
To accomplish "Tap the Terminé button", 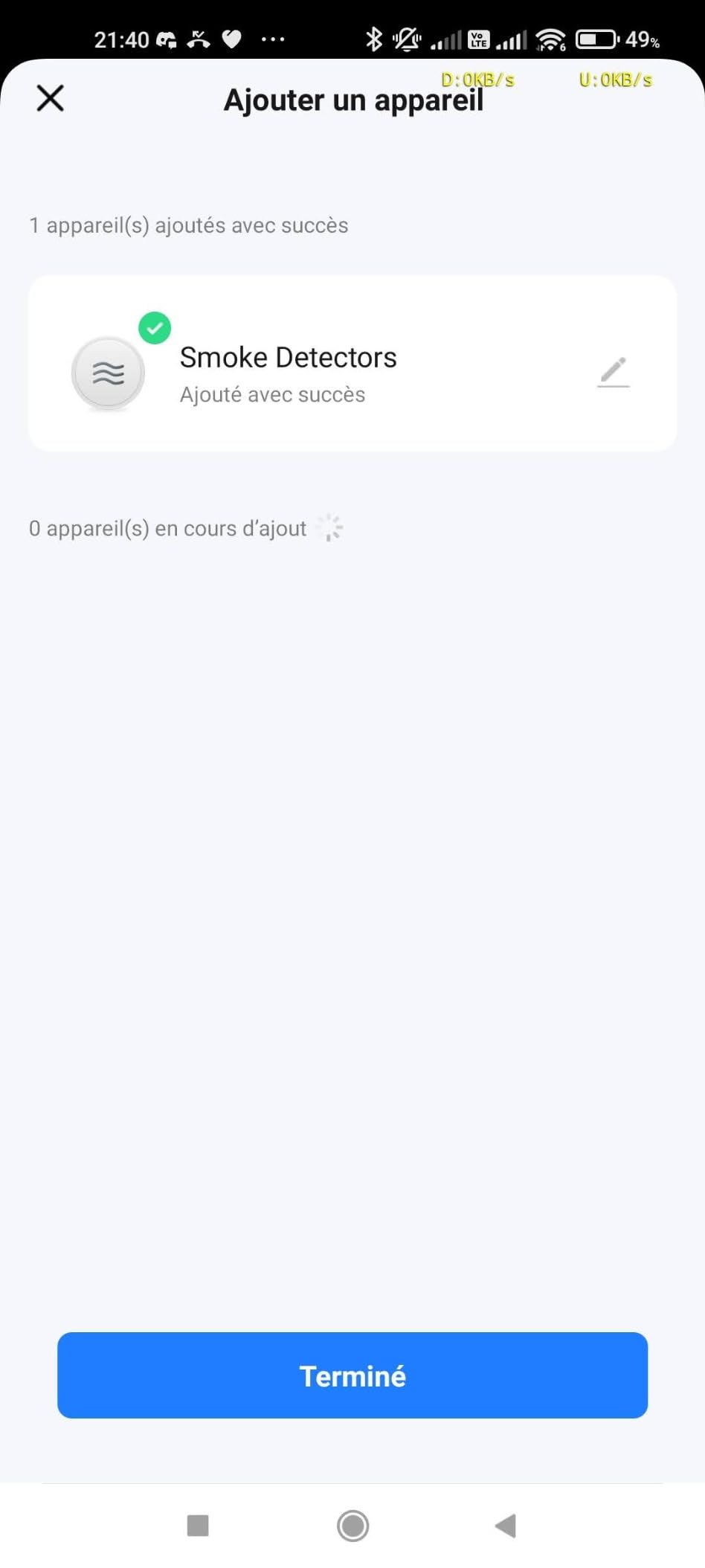I will (x=352, y=1375).
